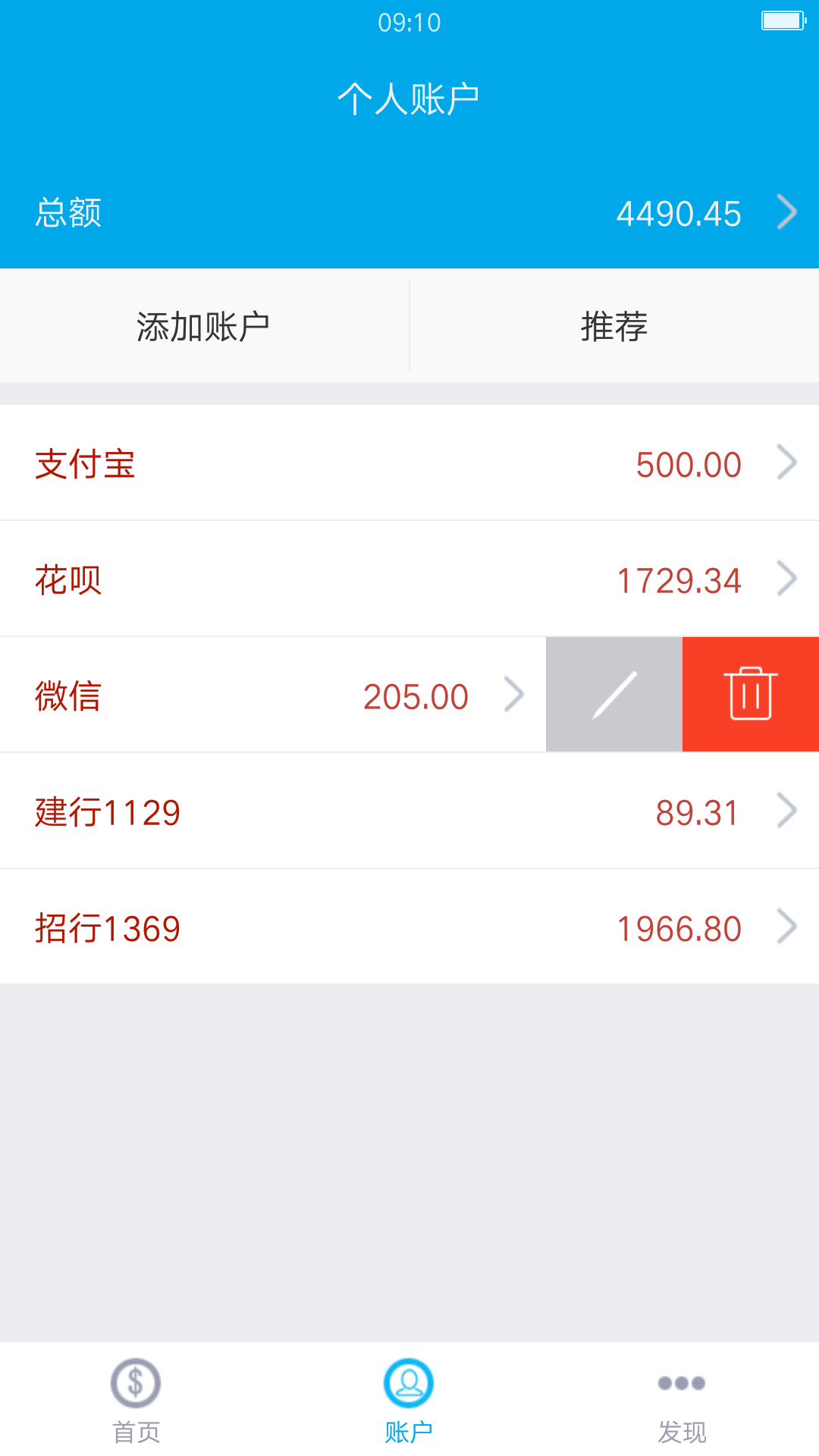This screenshot has width=819, height=1456.
Task: Open 微信 details via its chevron icon
Action: coord(515,694)
